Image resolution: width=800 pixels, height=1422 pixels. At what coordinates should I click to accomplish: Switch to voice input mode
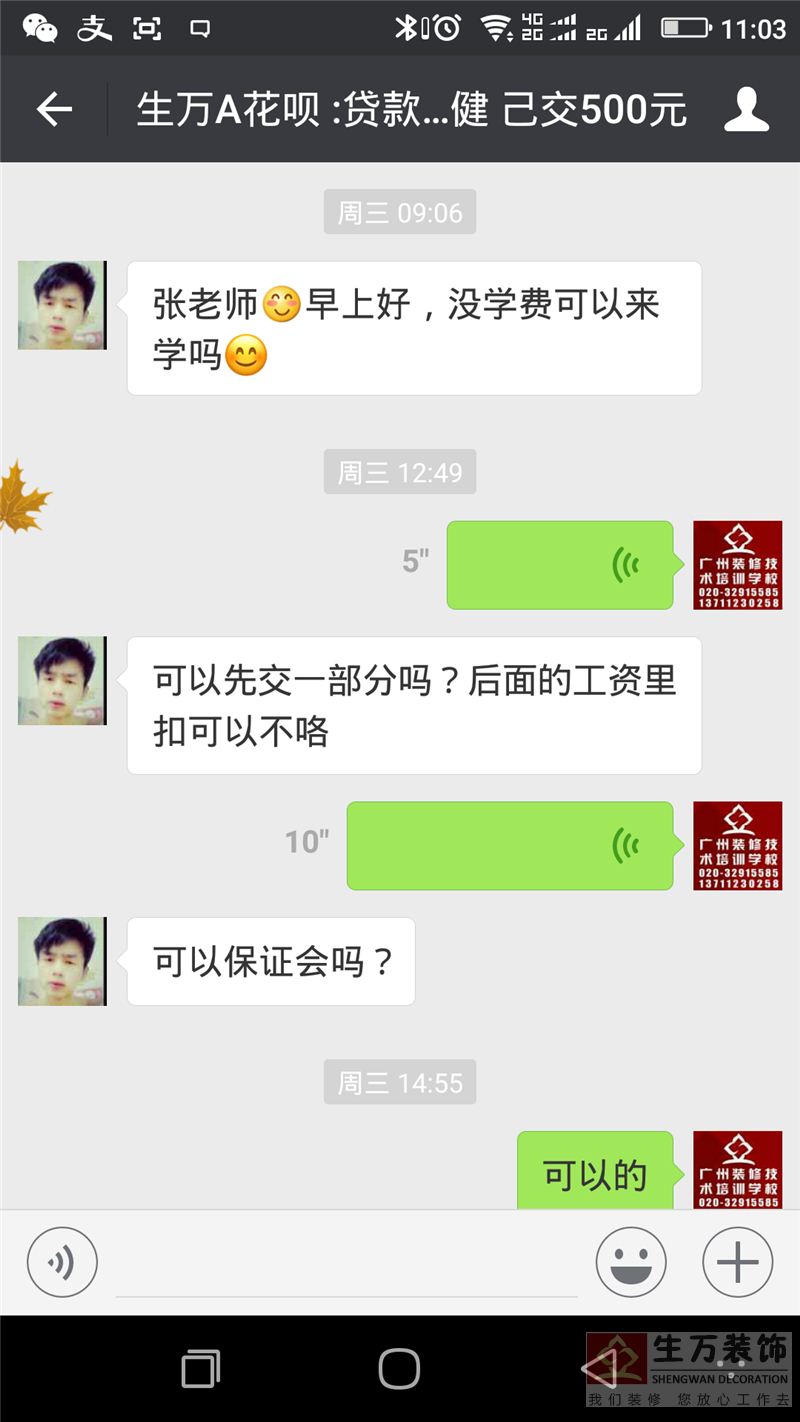pyautogui.click(x=62, y=1262)
